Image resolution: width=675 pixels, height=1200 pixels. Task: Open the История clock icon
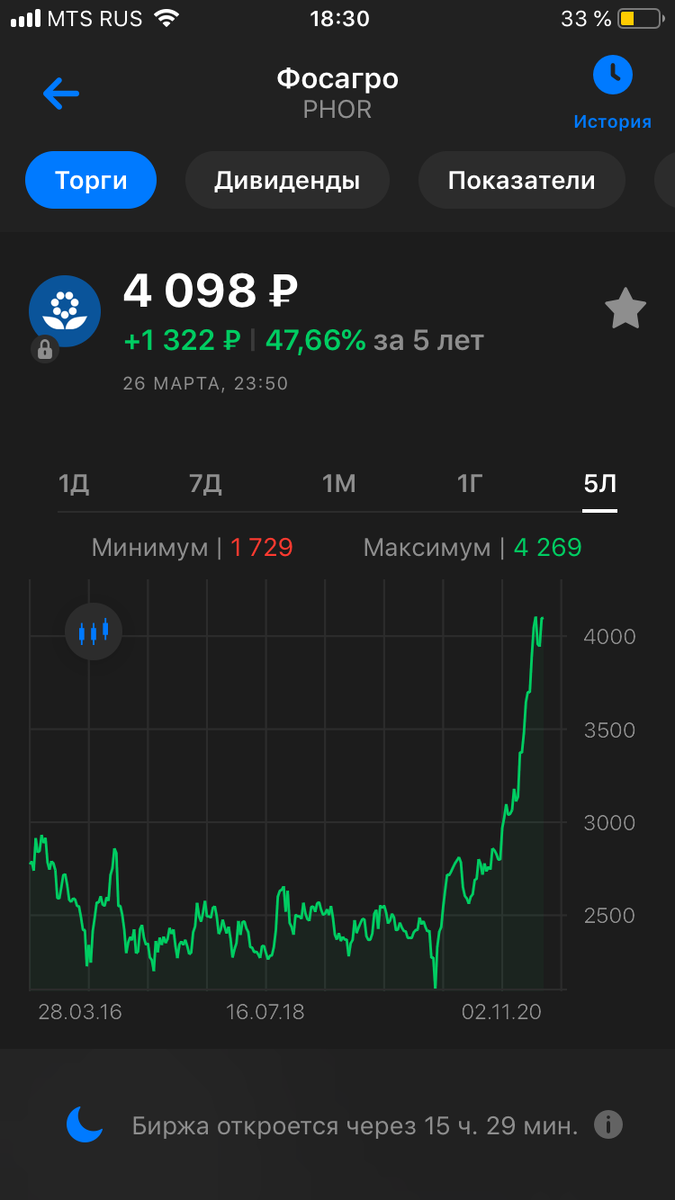612,75
